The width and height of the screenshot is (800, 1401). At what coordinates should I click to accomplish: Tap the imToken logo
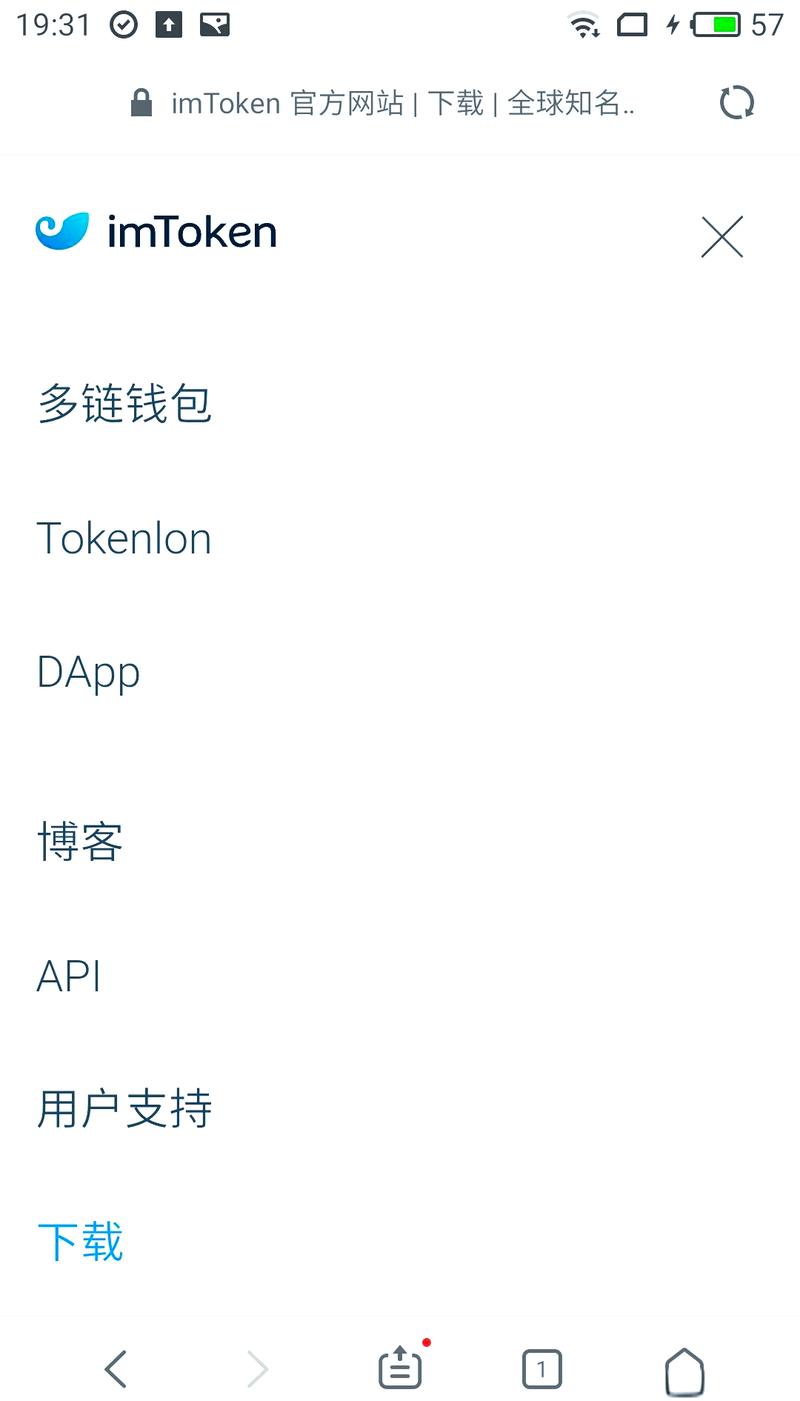[157, 232]
